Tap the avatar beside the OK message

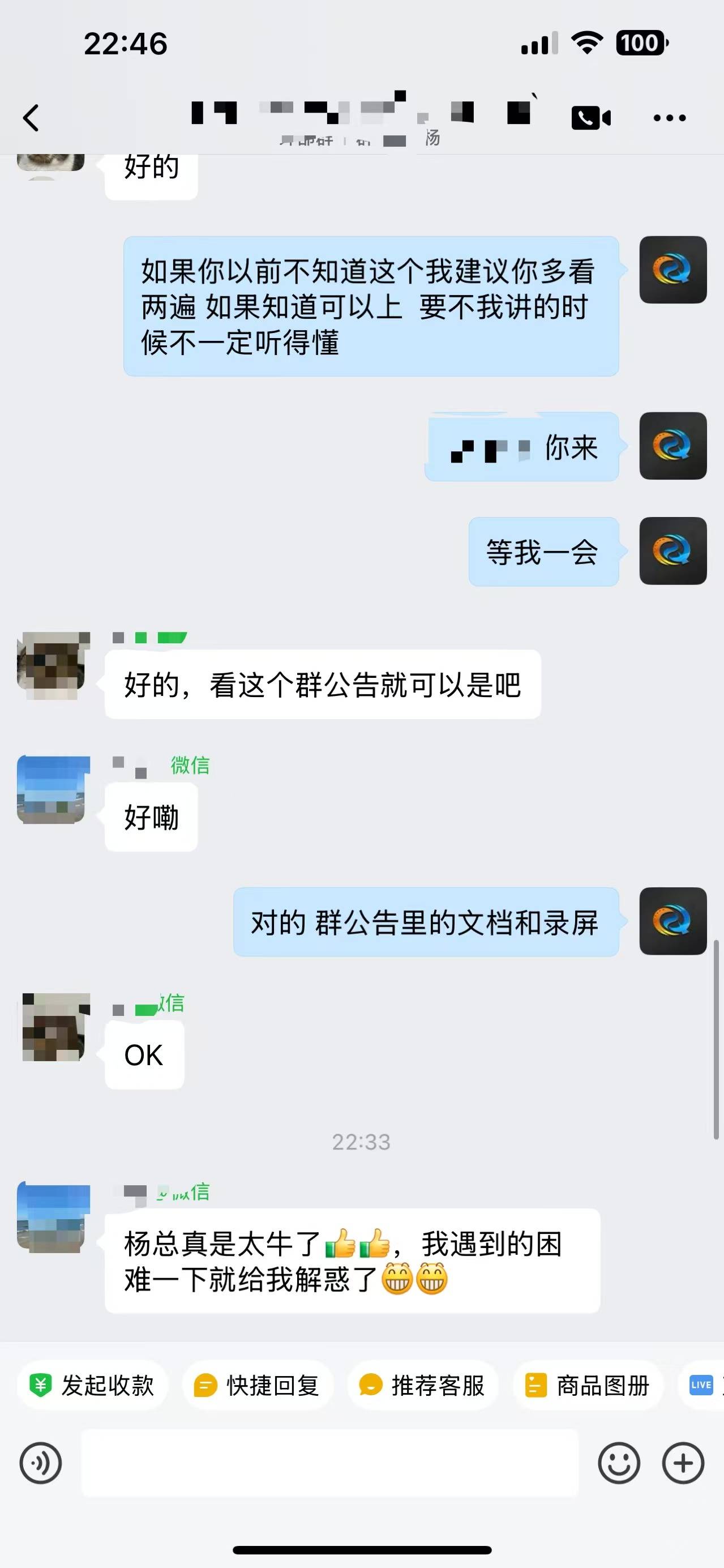coord(54,1027)
